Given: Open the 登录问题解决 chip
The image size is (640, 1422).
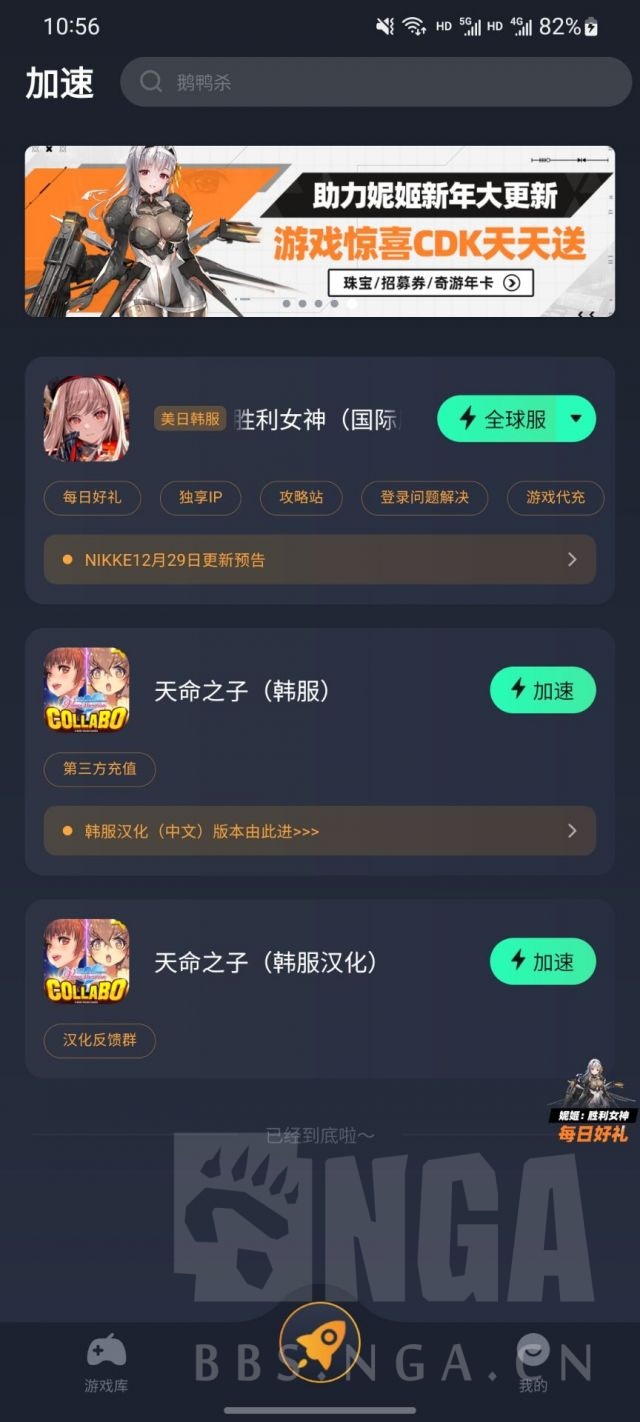Looking at the screenshot, I should [x=424, y=497].
